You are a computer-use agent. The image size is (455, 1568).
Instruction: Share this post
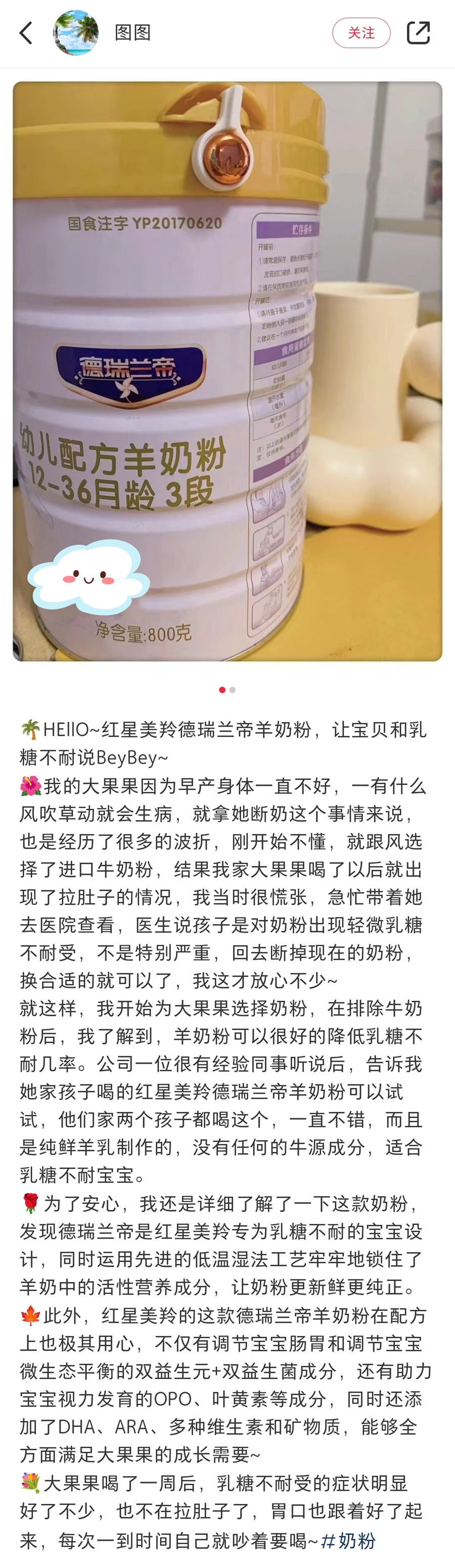pyautogui.click(x=418, y=33)
